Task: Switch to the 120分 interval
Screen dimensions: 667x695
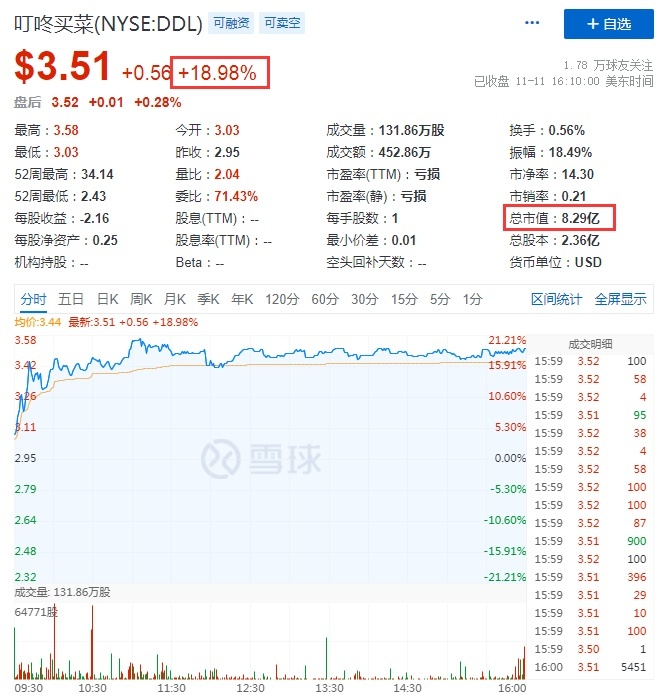Action: 282,299
